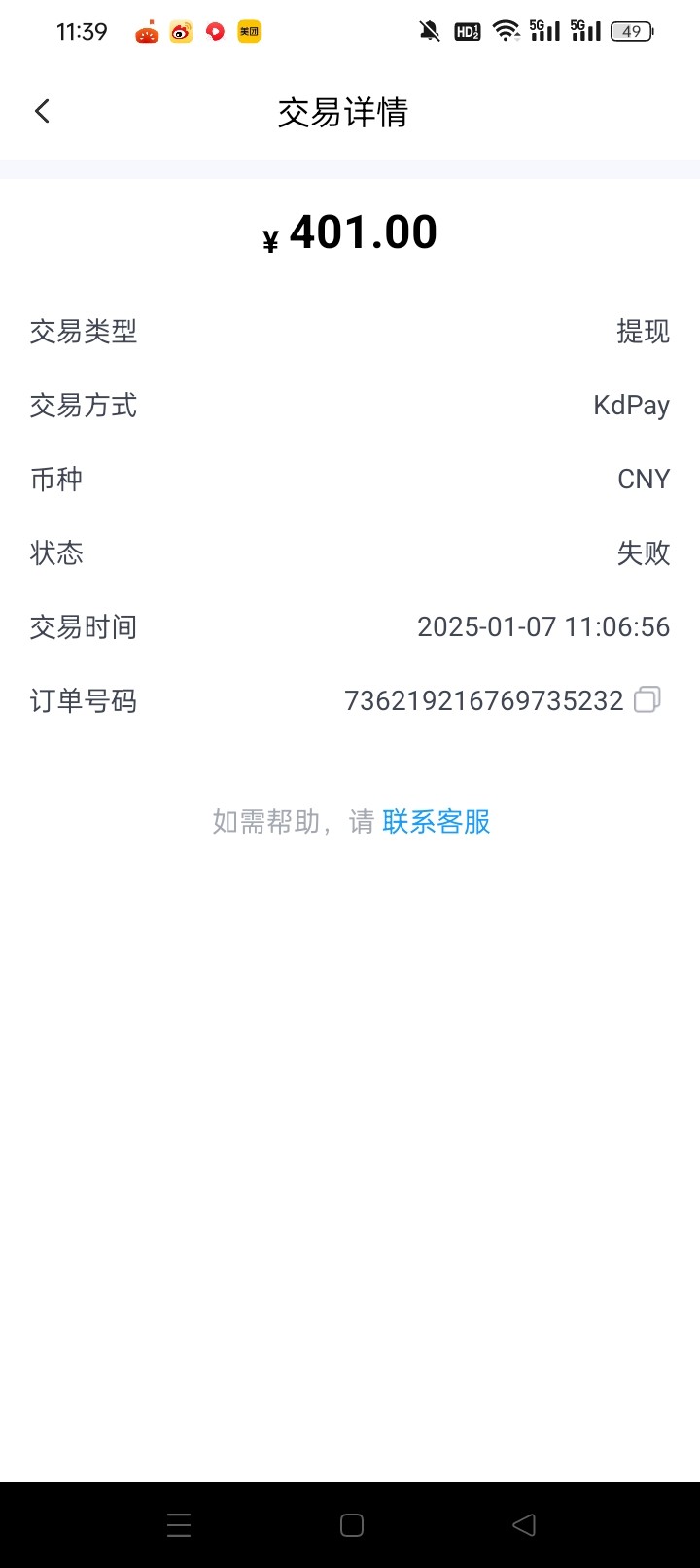Tap the clock showing 11:39
Viewport: 700px width, 1568px height.
[82, 30]
